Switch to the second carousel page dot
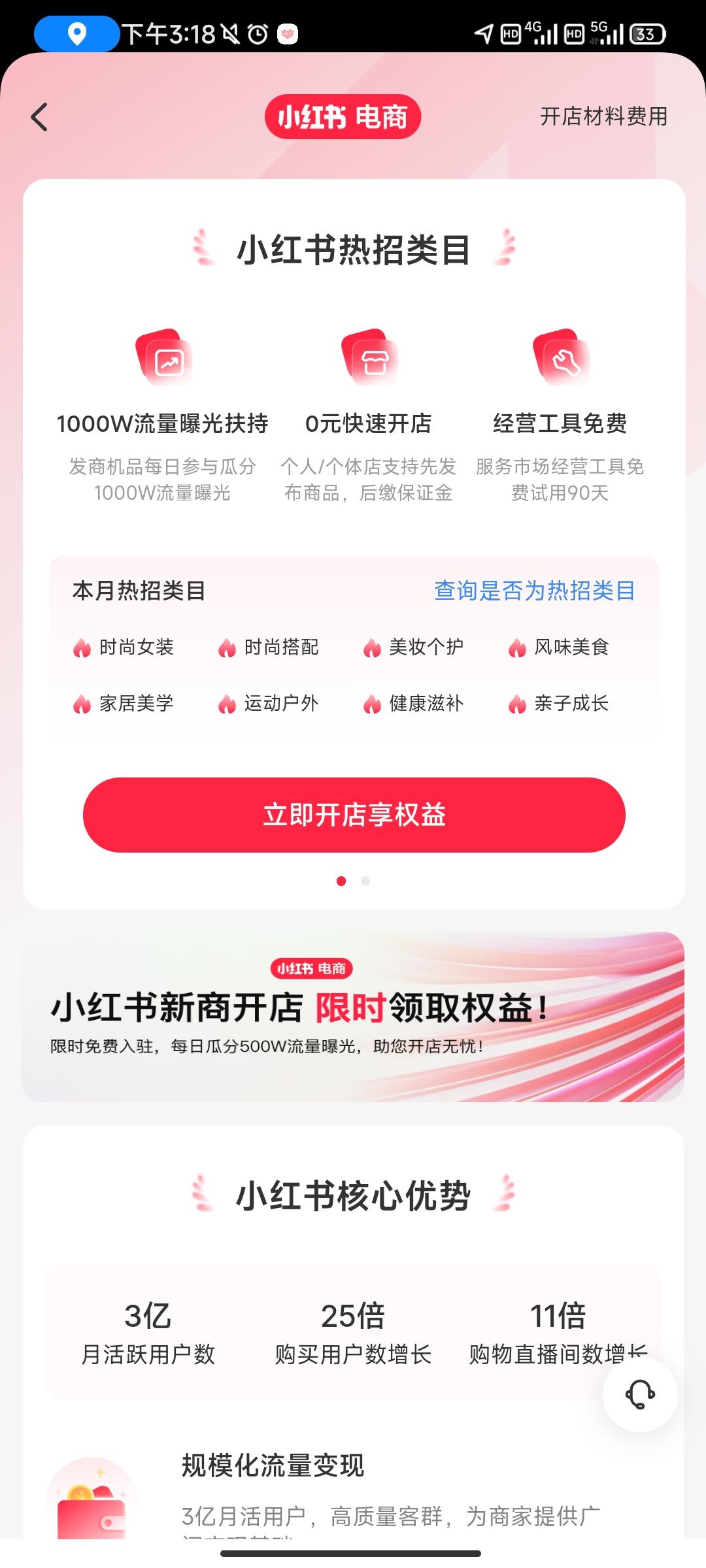 click(x=365, y=881)
